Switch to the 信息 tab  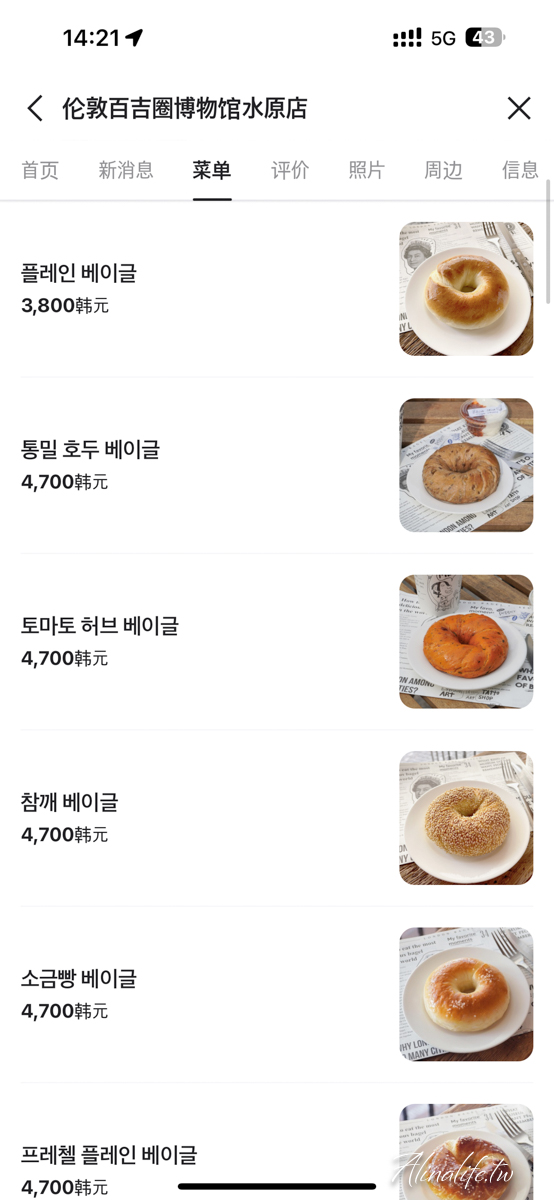520,170
